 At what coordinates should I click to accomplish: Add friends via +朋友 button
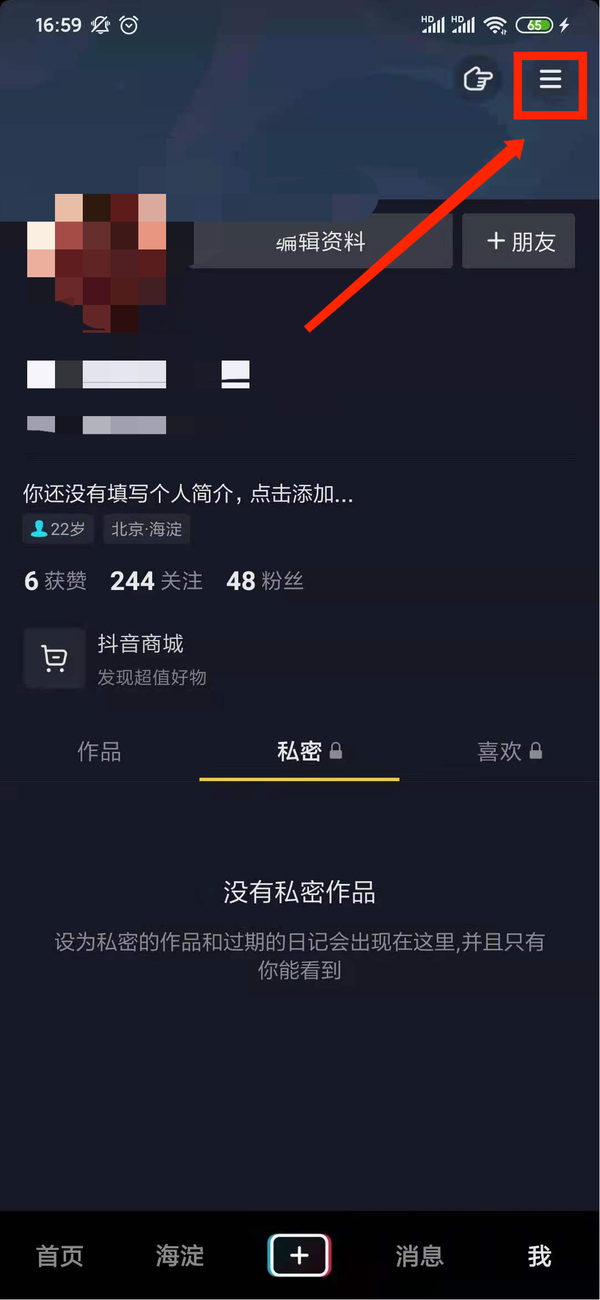pyautogui.click(x=518, y=242)
